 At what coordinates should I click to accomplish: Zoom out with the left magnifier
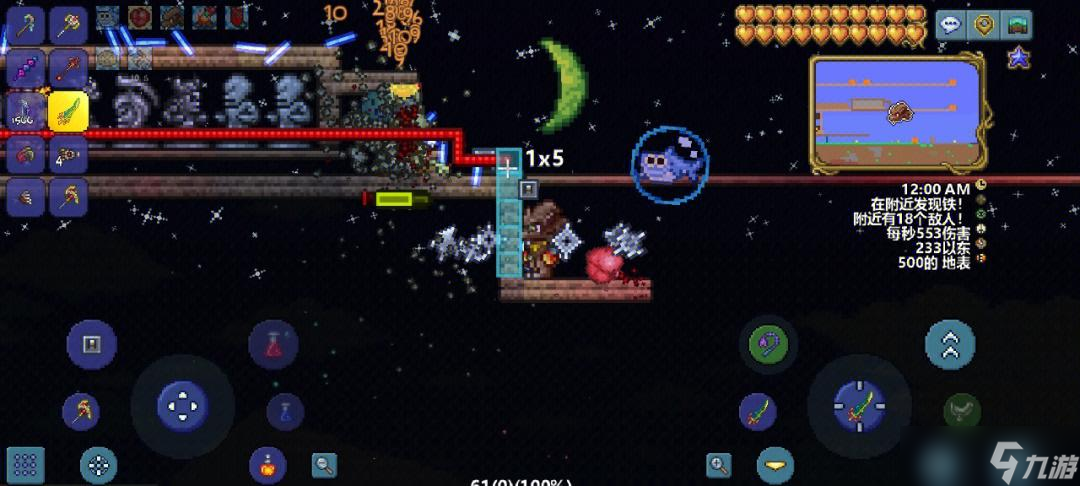324,464
